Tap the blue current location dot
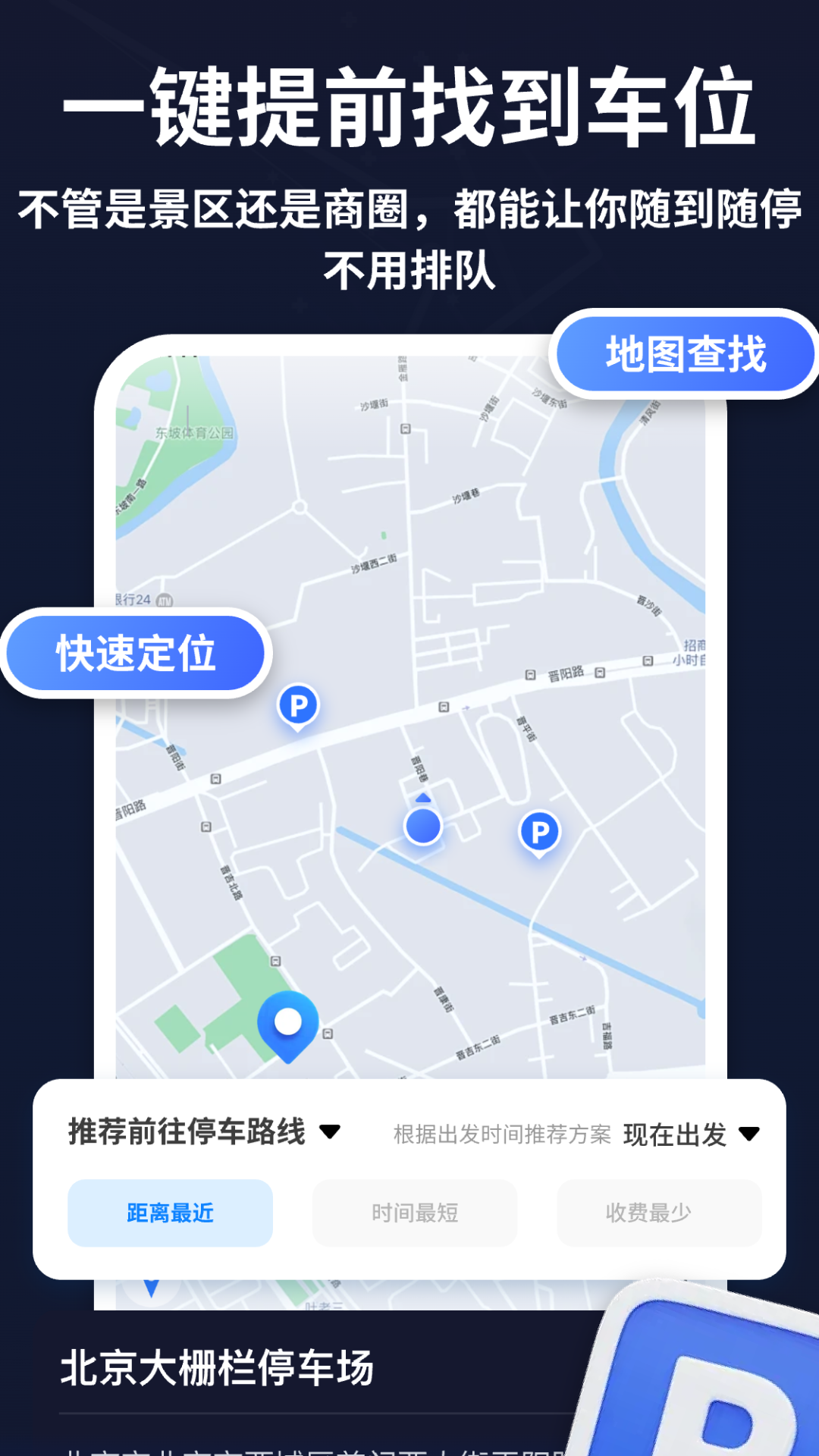Image resolution: width=819 pixels, height=1456 pixels. 422,827
